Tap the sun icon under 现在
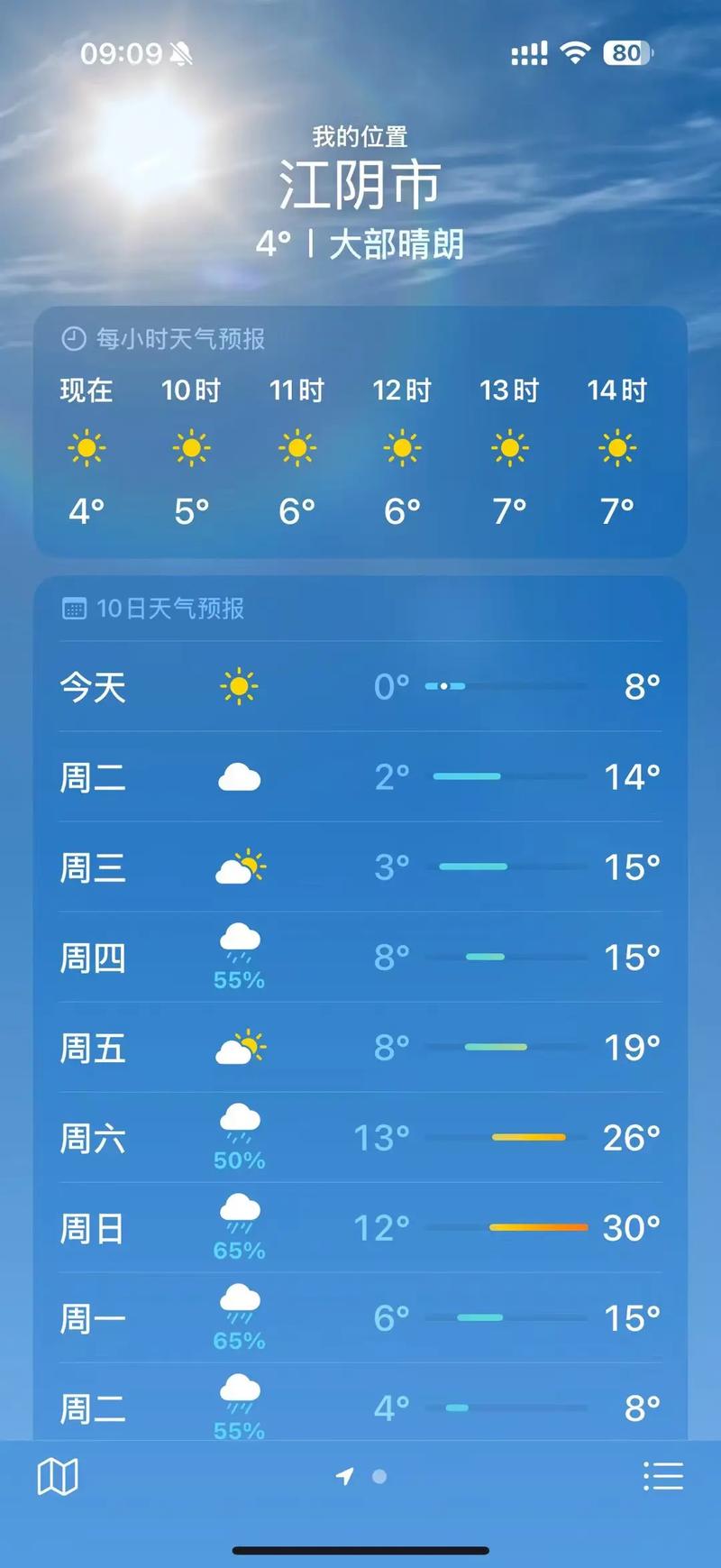The image size is (721, 1568). tap(86, 447)
